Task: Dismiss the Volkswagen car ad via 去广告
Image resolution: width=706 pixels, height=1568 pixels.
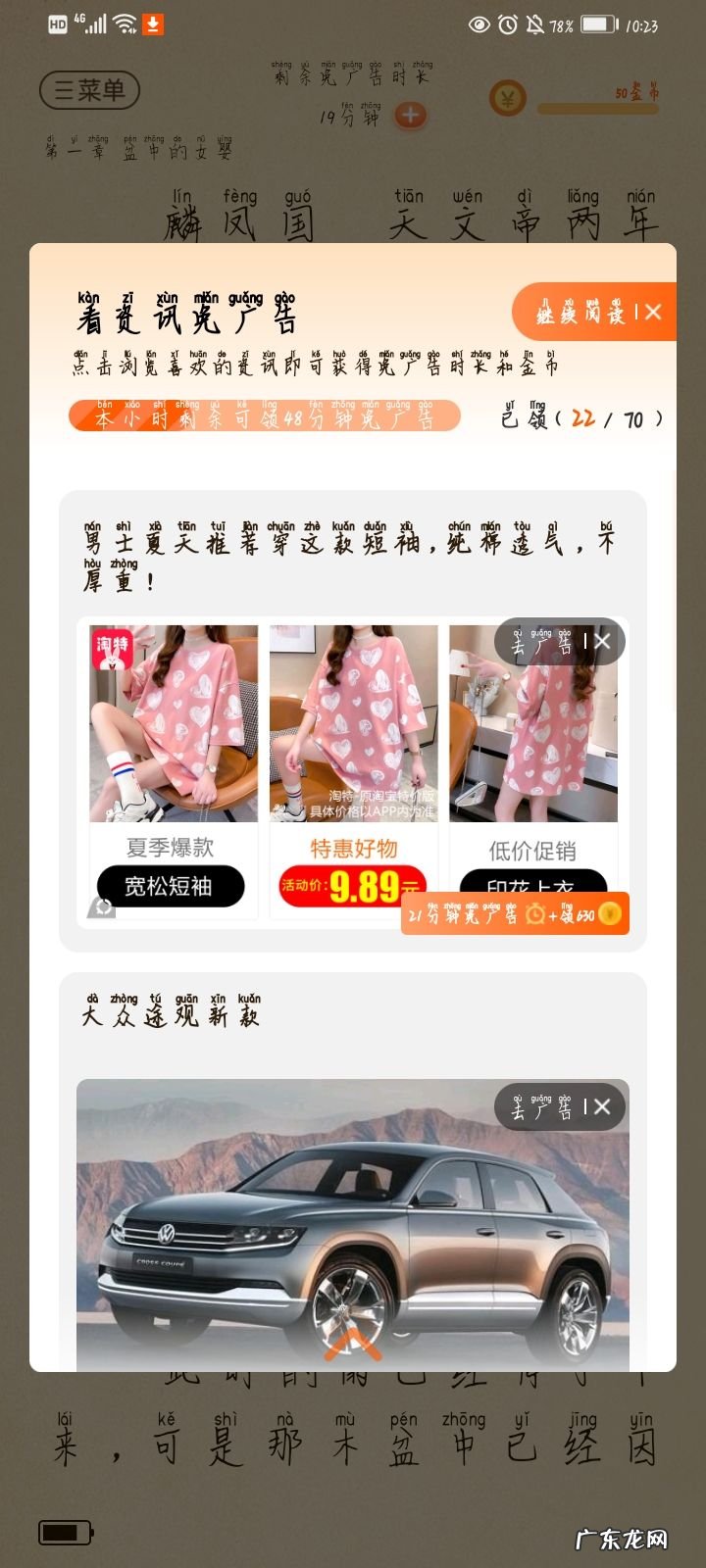Action: pyautogui.click(x=559, y=1107)
